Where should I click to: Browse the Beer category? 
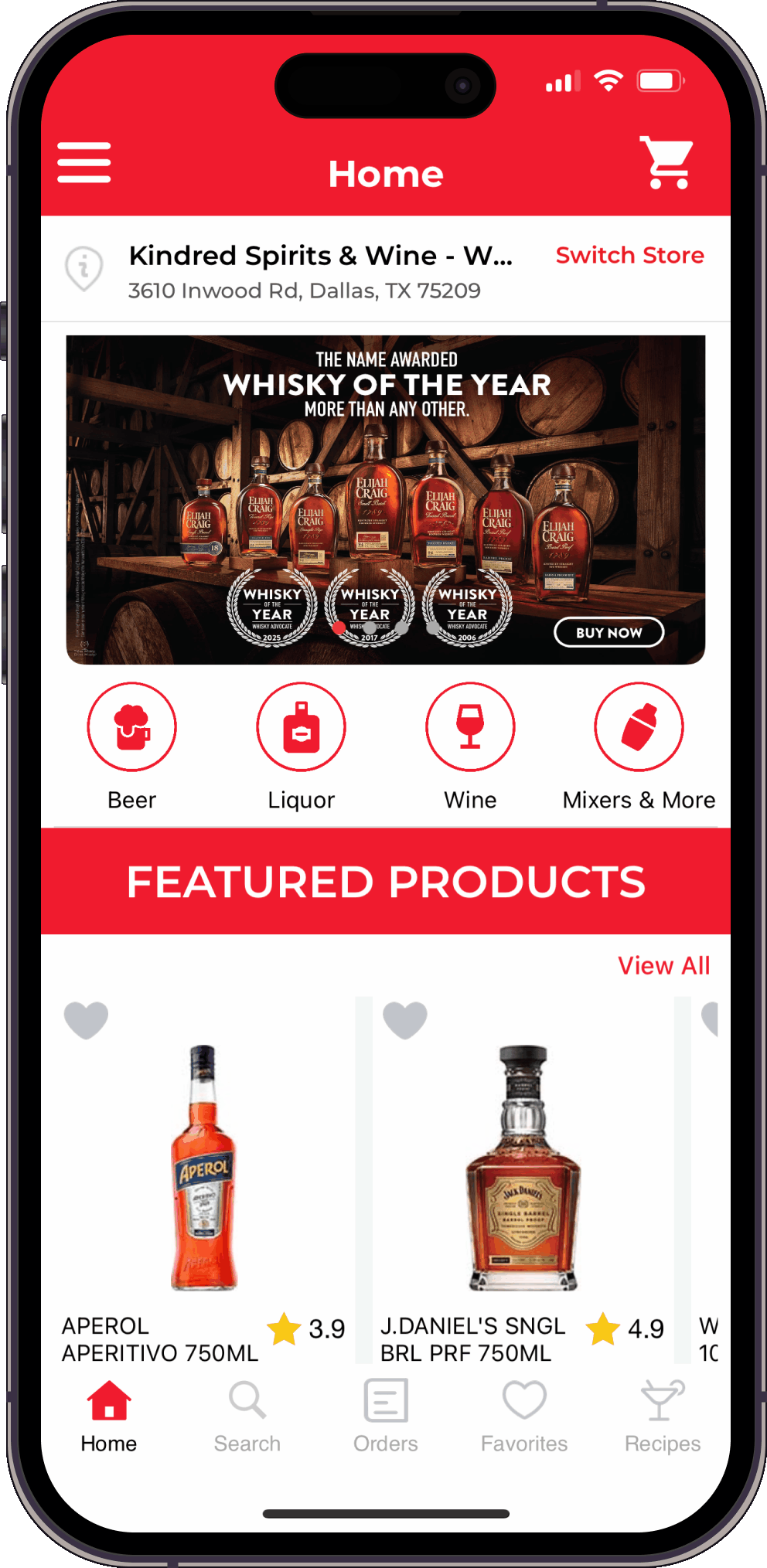[x=132, y=727]
